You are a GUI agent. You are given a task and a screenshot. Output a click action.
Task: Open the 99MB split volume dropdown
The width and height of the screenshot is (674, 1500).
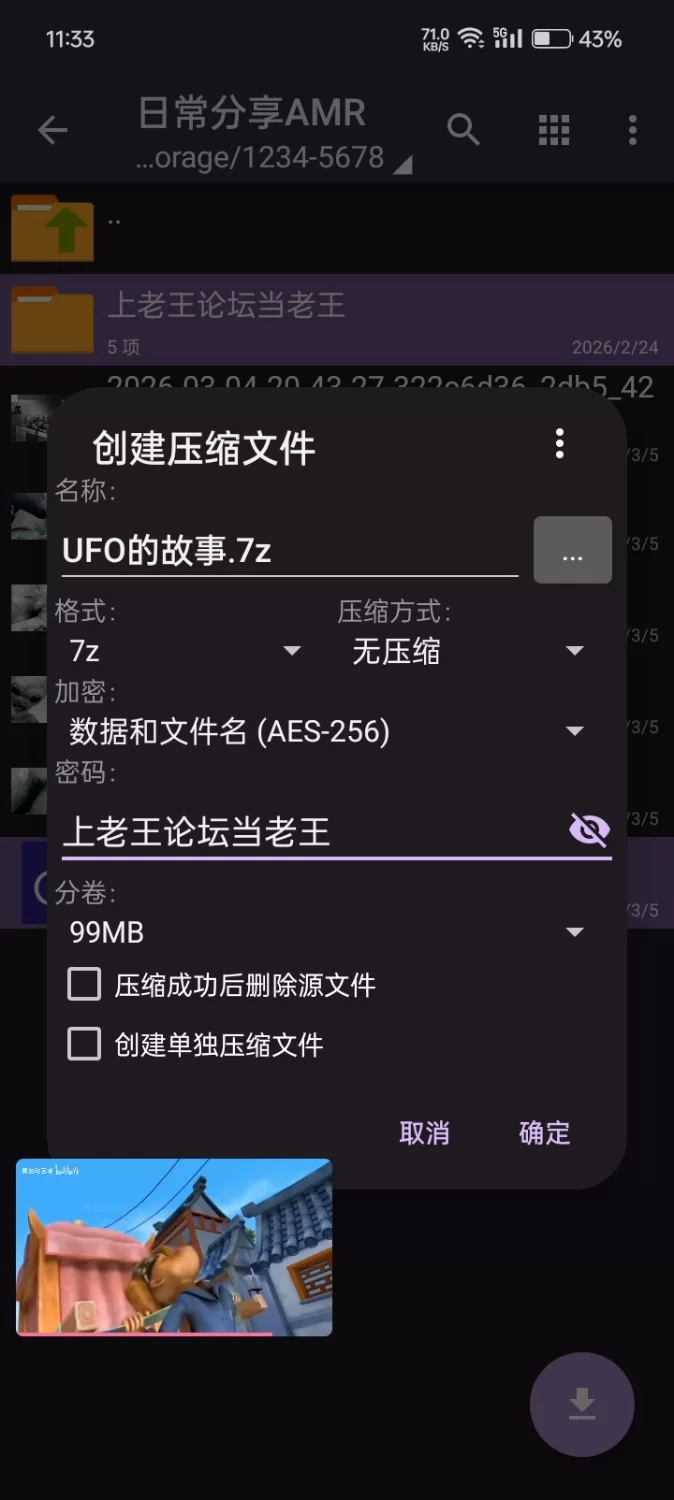point(327,932)
